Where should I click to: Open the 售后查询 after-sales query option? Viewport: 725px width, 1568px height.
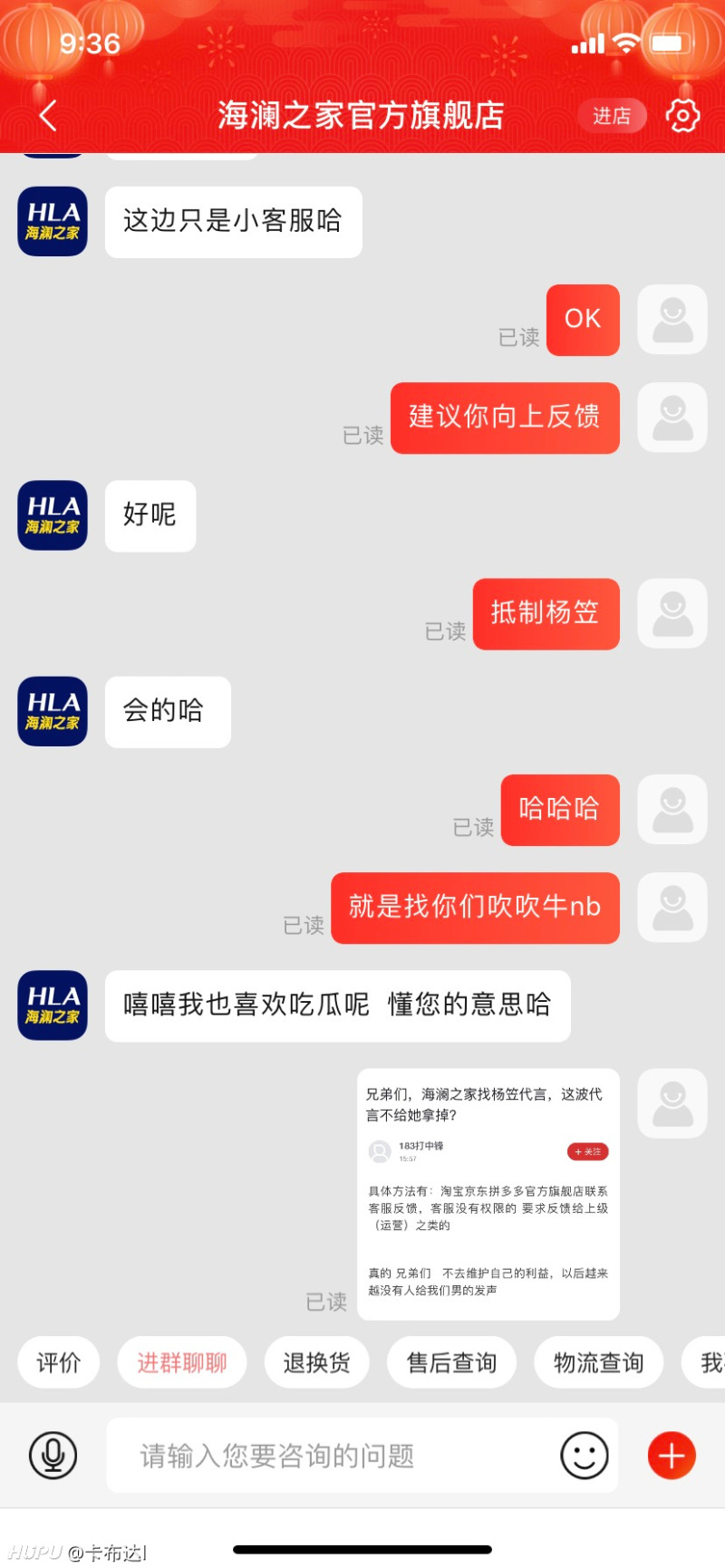[x=451, y=1362]
